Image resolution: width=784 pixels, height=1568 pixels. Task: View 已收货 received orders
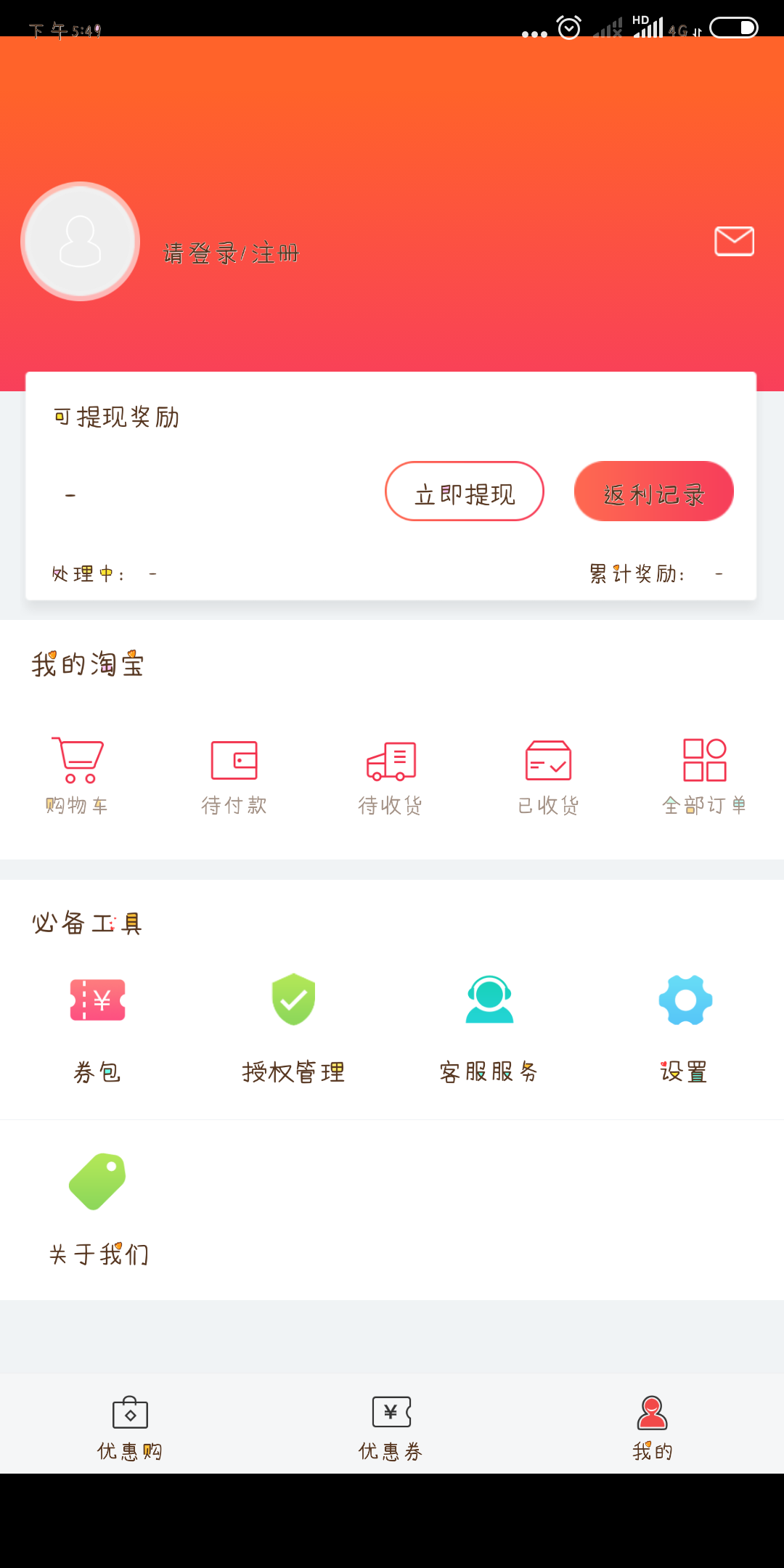pyautogui.click(x=548, y=775)
